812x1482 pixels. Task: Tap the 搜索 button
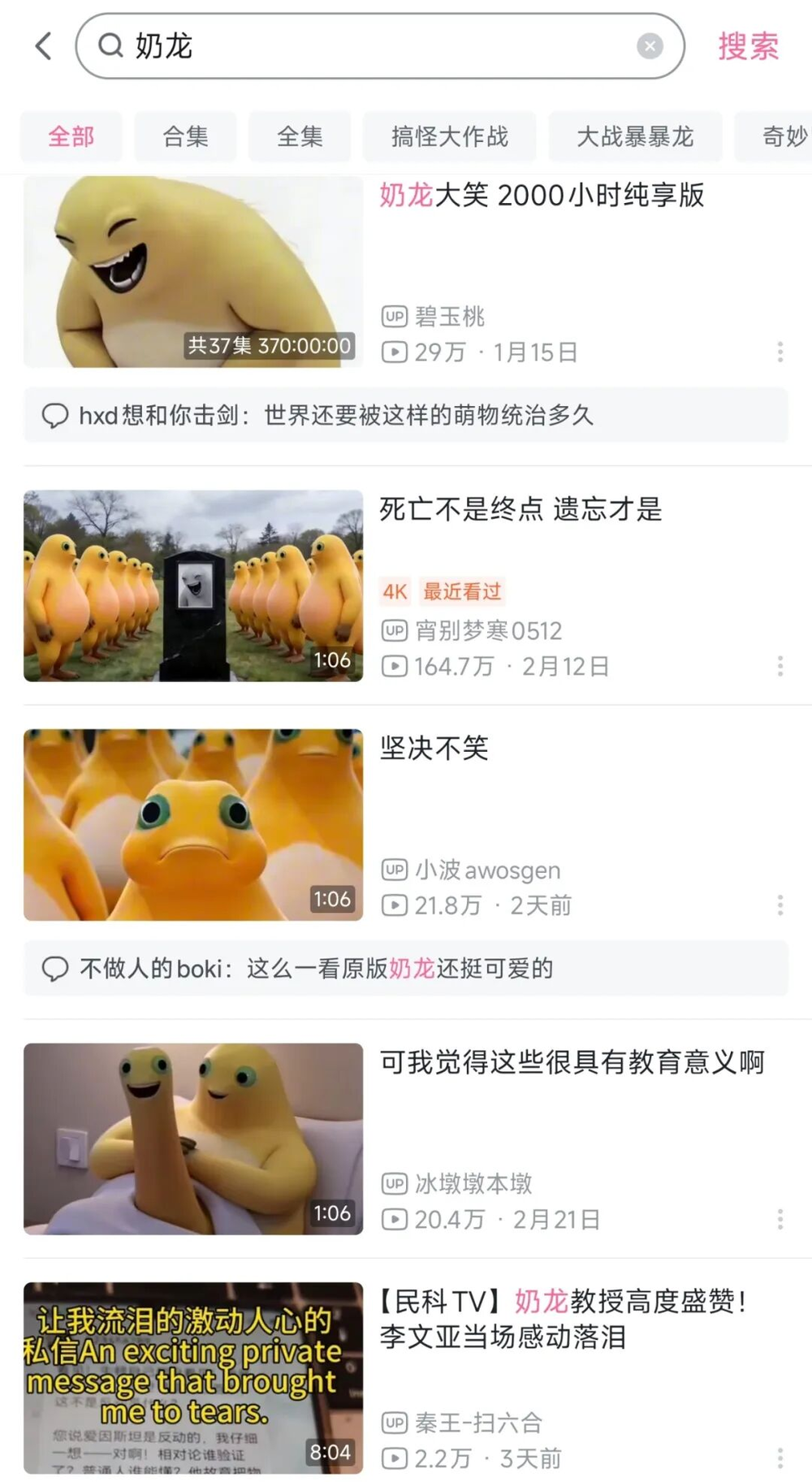(748, 46)
